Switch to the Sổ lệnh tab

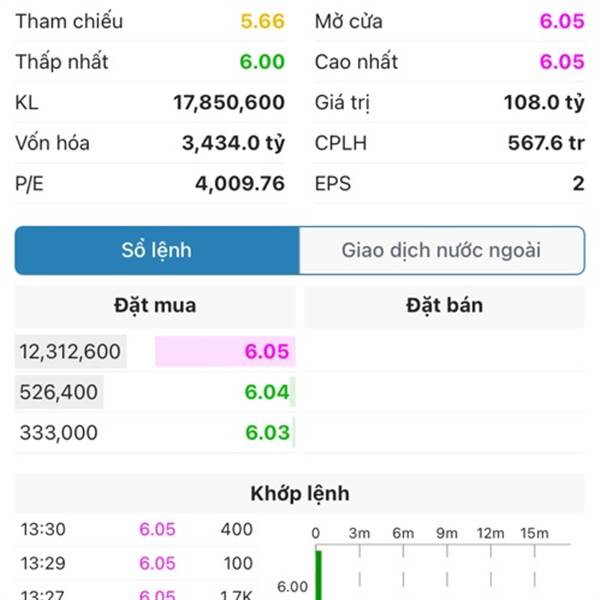point(157,250)
